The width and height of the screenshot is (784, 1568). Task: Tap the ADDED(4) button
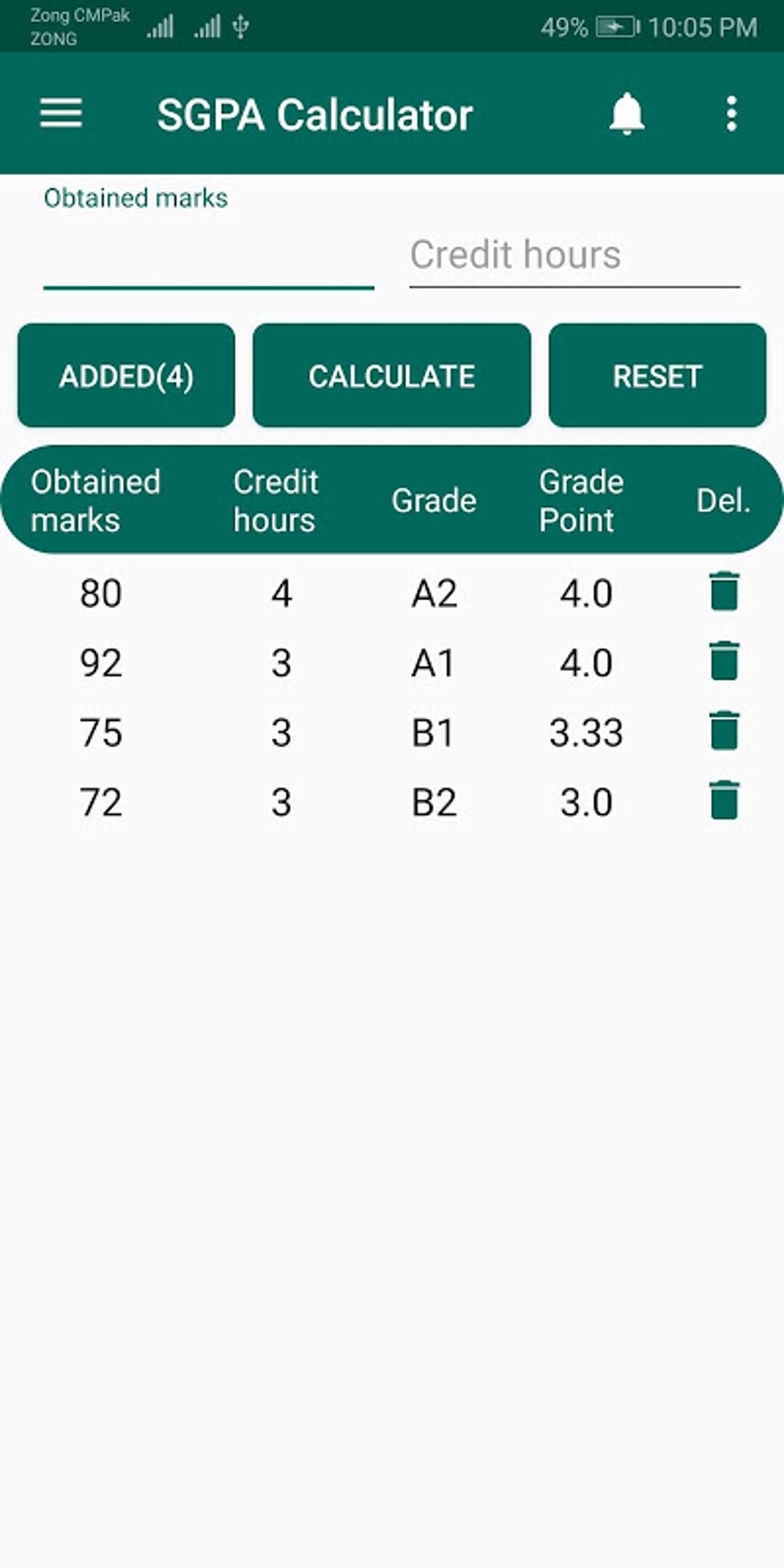(126, 376)
